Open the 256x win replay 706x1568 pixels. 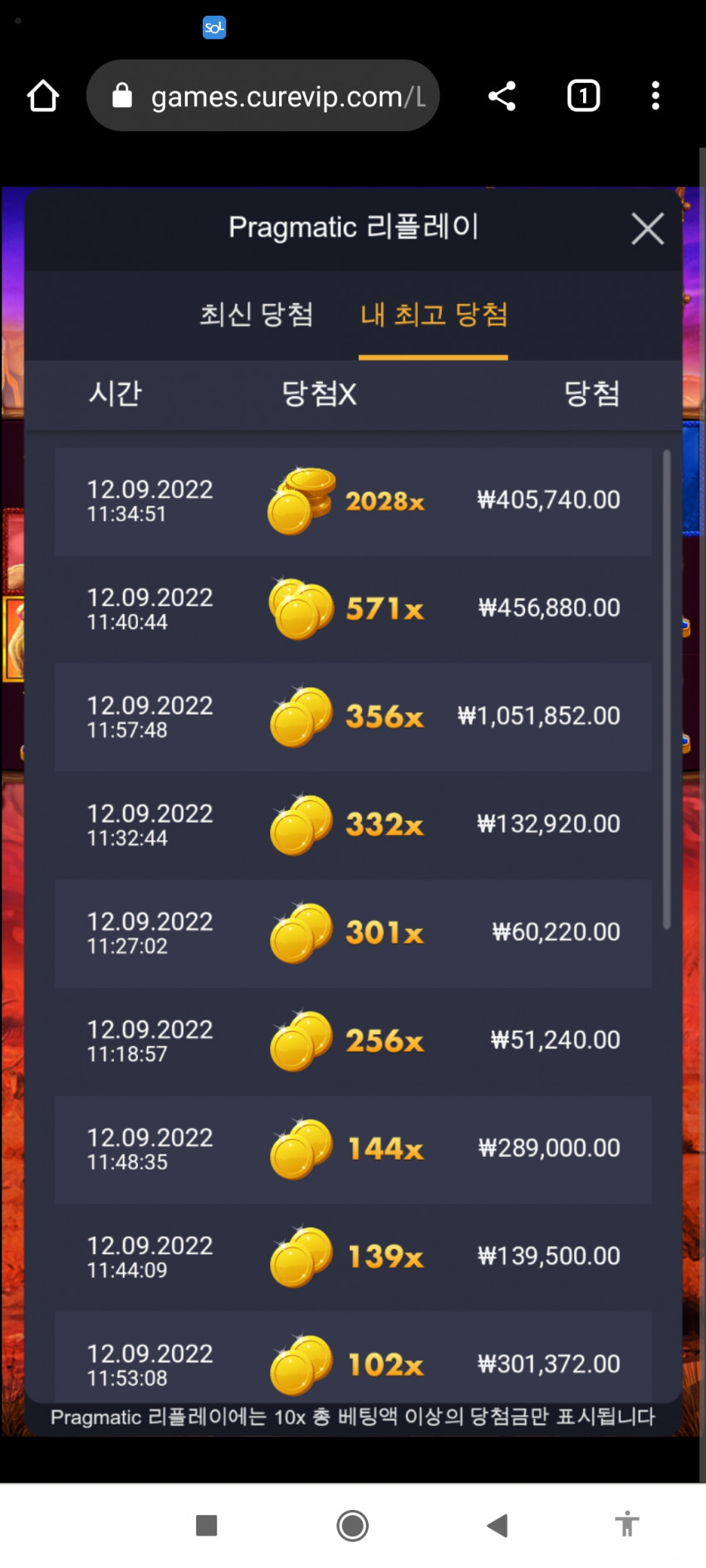pyautogui.click(x=353, y=1041)
